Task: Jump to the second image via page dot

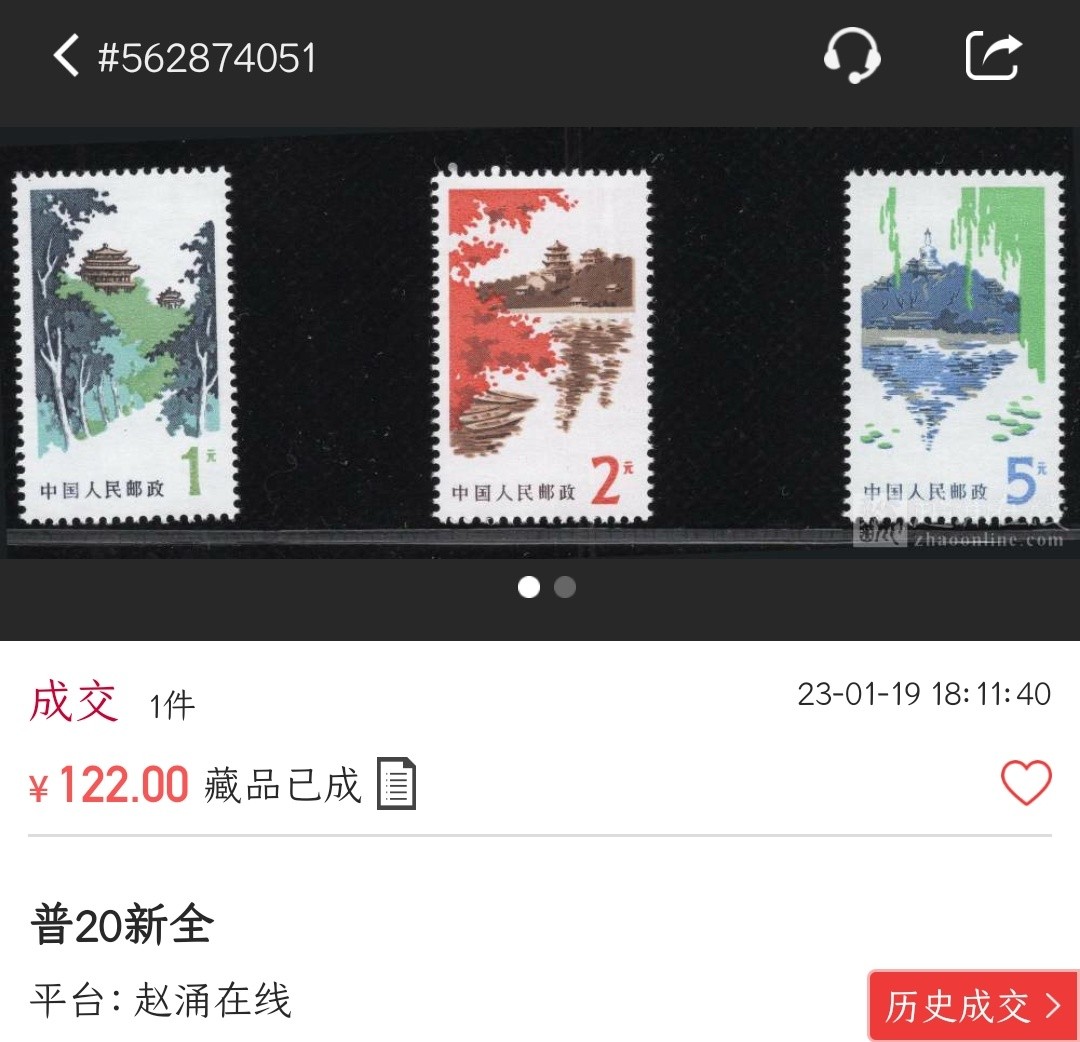Action: pos(565,587)
